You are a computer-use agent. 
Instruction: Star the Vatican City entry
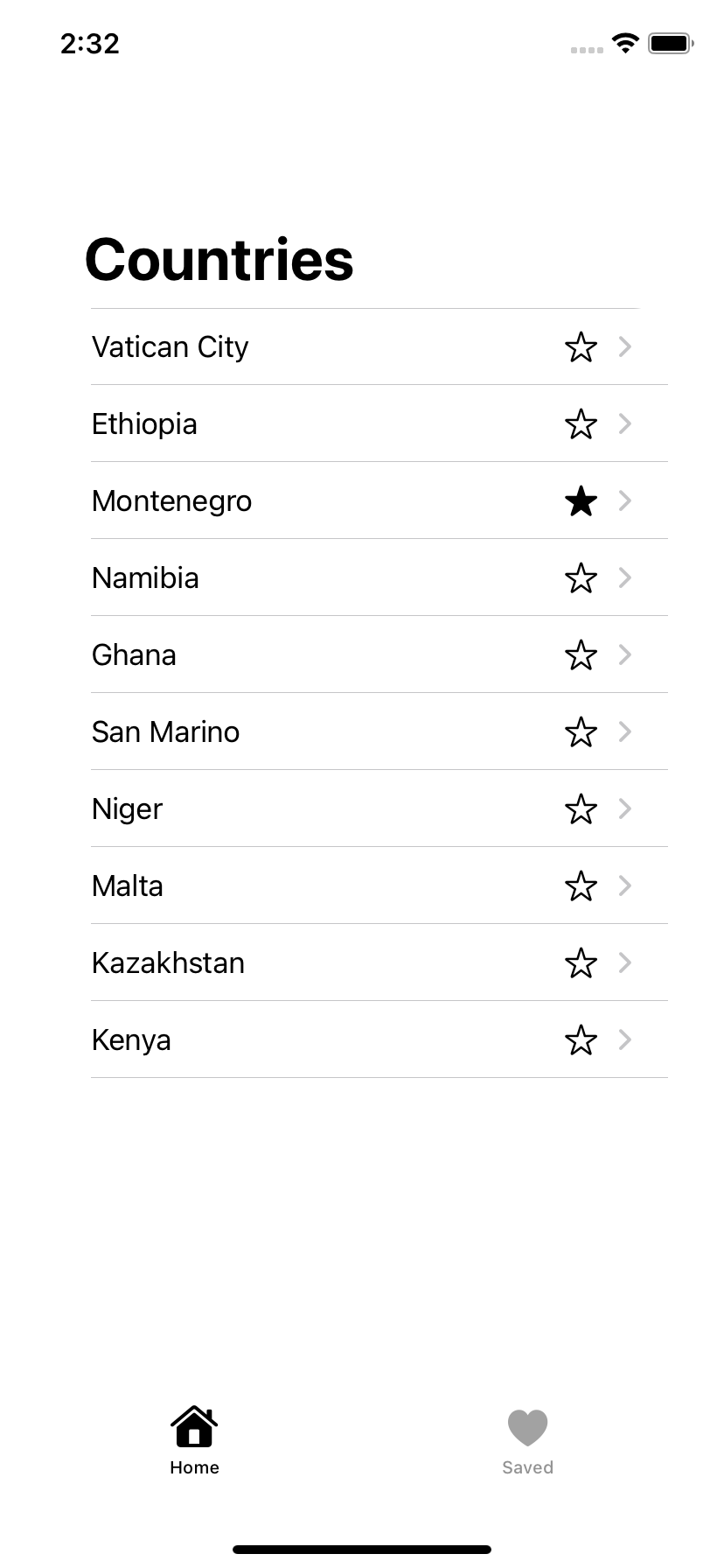pos(581,346)
